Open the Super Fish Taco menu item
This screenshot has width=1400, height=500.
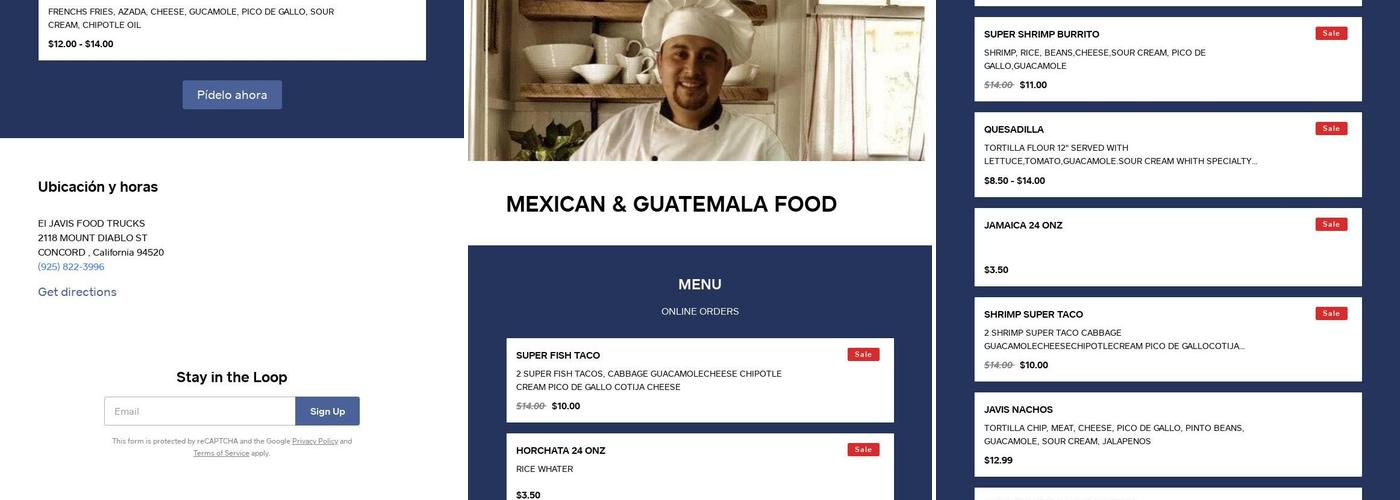[699, 380]
